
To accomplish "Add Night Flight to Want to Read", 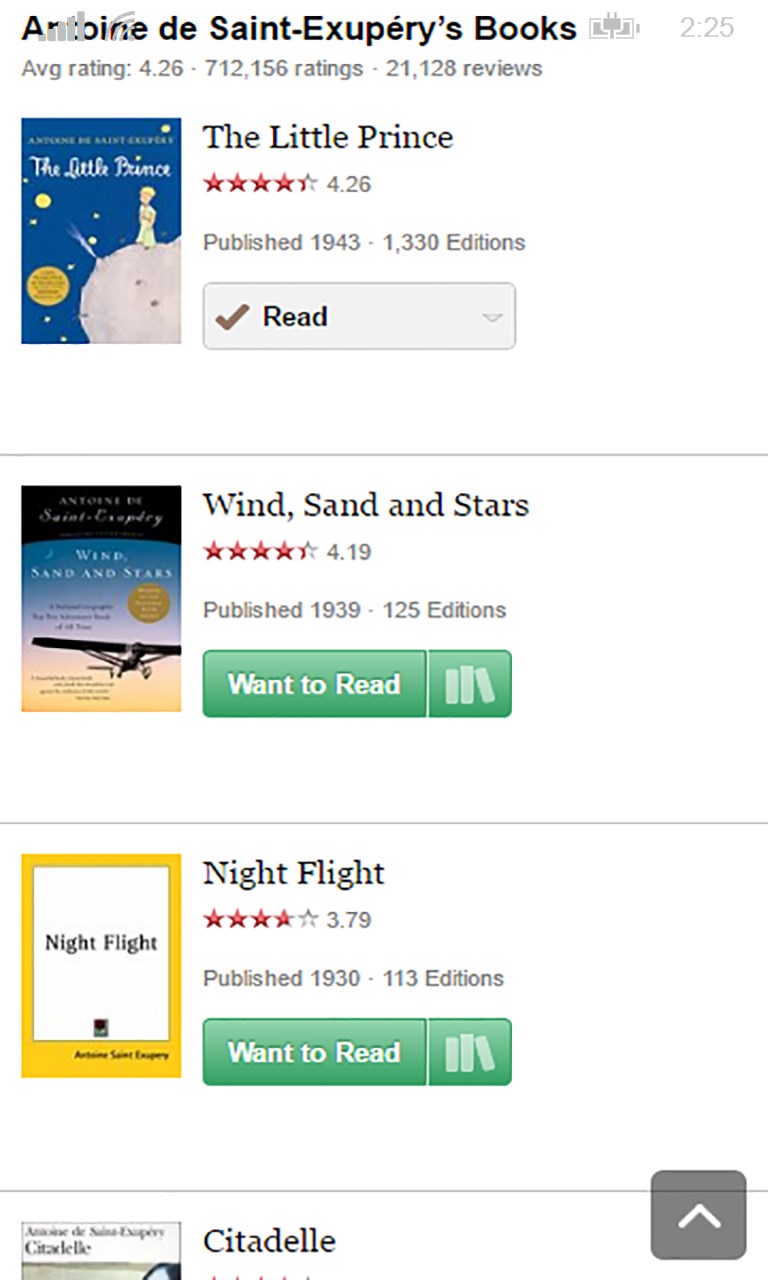I will pyautogui.click(x=314, y=1052).
